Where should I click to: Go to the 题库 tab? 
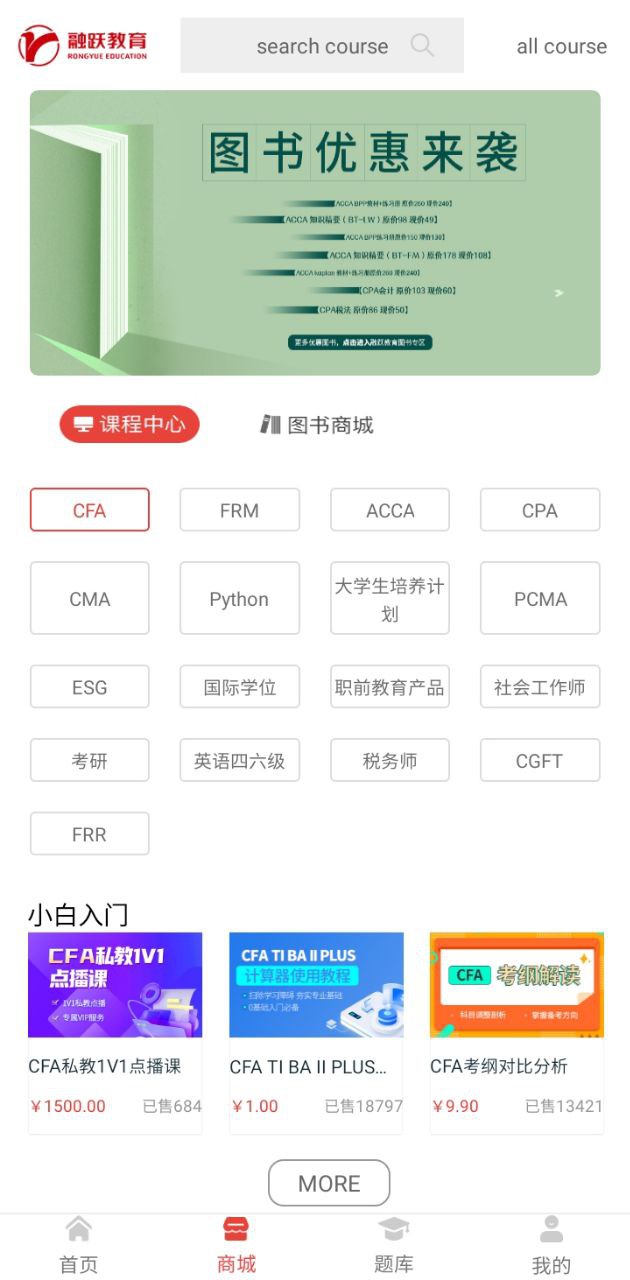pyautogui.click(x=394, y=1246)
